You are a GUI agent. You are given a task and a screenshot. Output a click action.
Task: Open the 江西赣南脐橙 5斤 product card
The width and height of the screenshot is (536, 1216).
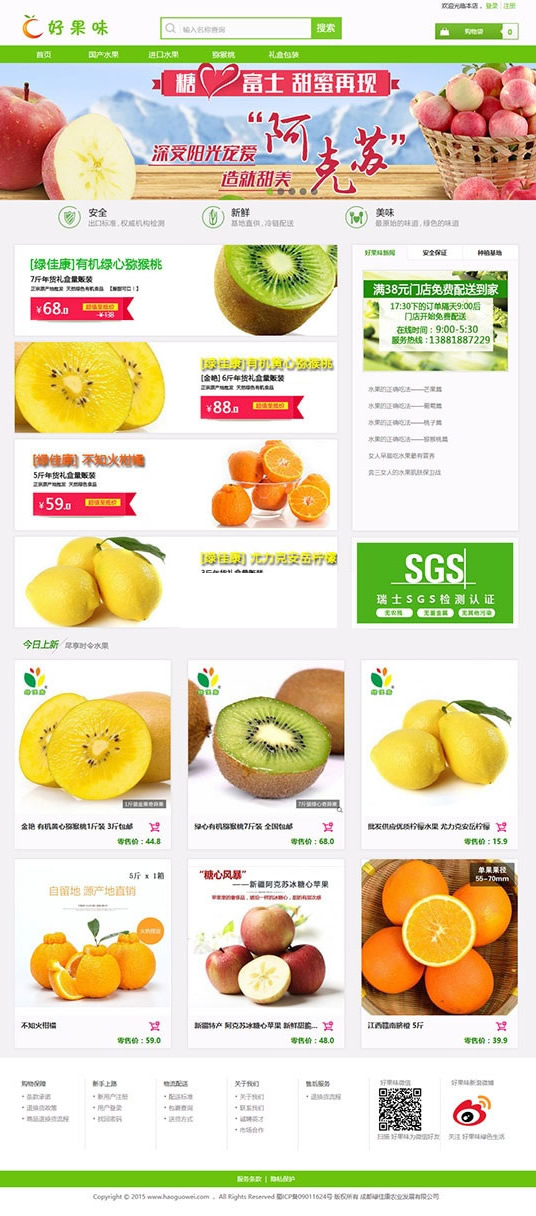439,953
